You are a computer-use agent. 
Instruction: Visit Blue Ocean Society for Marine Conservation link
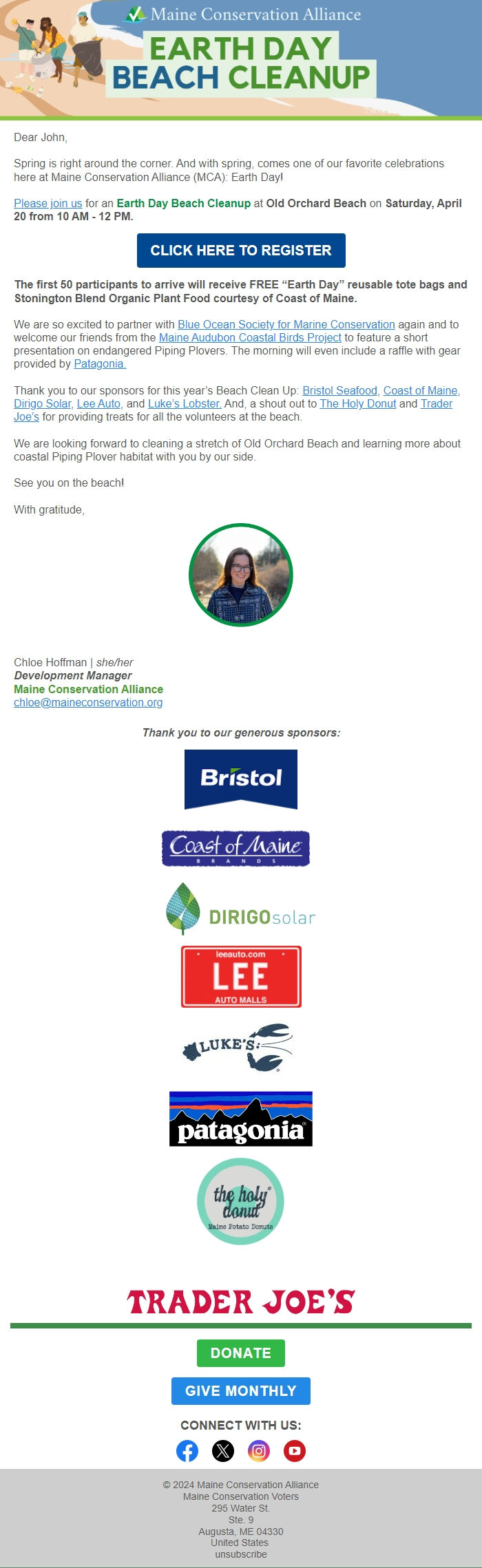tap(286, 324)
